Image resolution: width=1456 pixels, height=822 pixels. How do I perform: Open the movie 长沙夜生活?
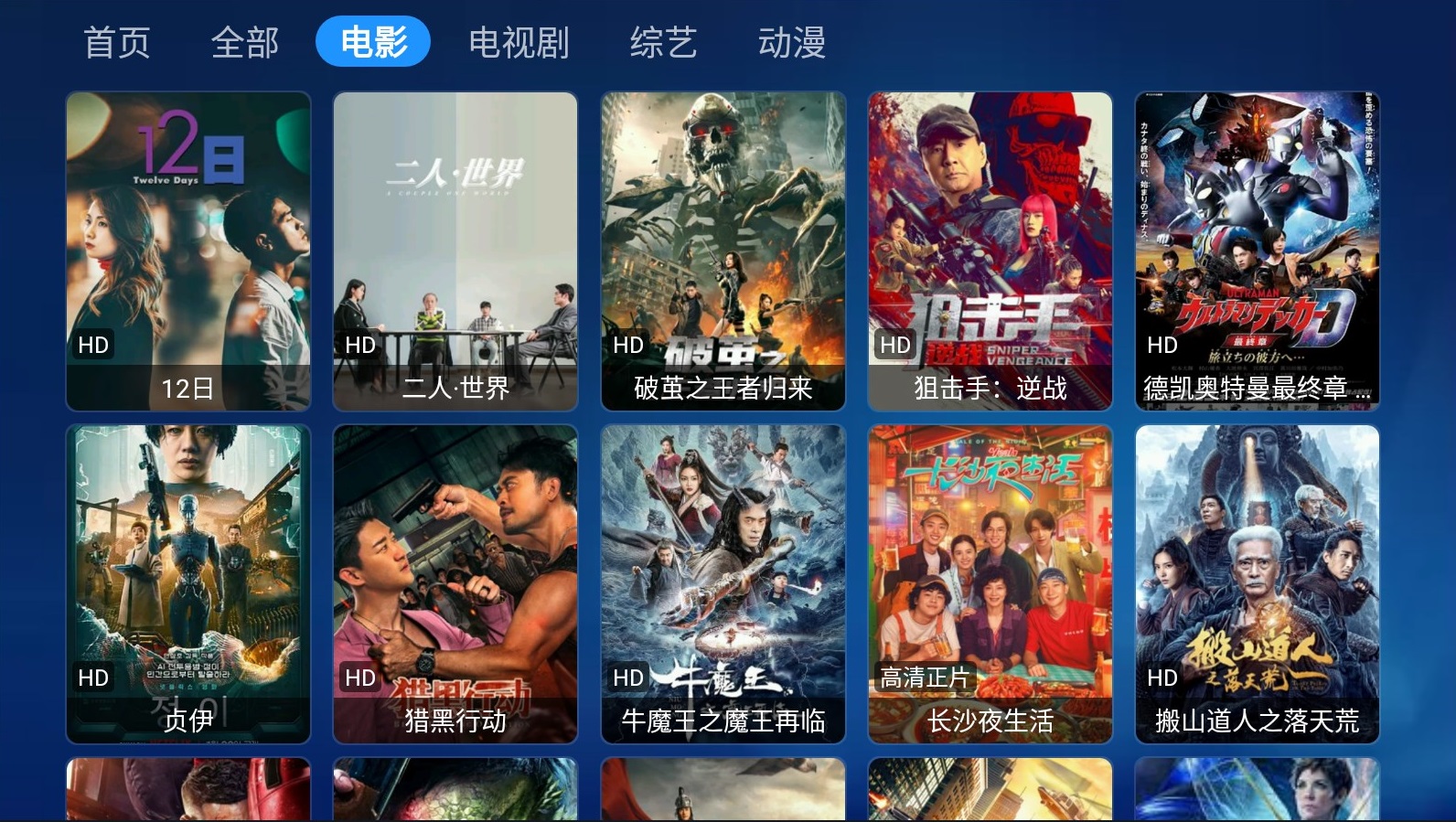[990, 584]
